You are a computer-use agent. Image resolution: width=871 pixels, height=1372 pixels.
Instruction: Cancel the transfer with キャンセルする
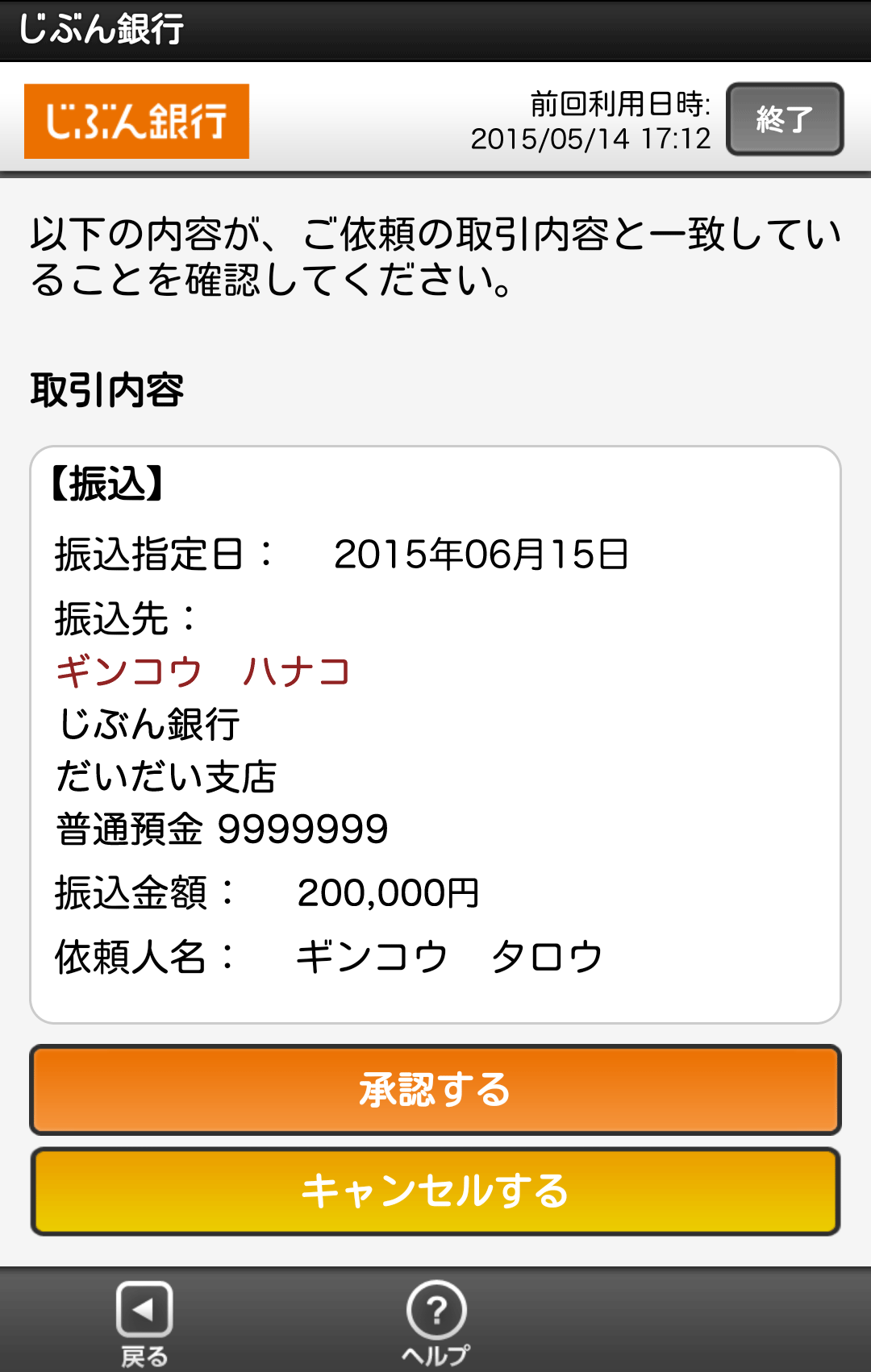[x=435, y=1191]
